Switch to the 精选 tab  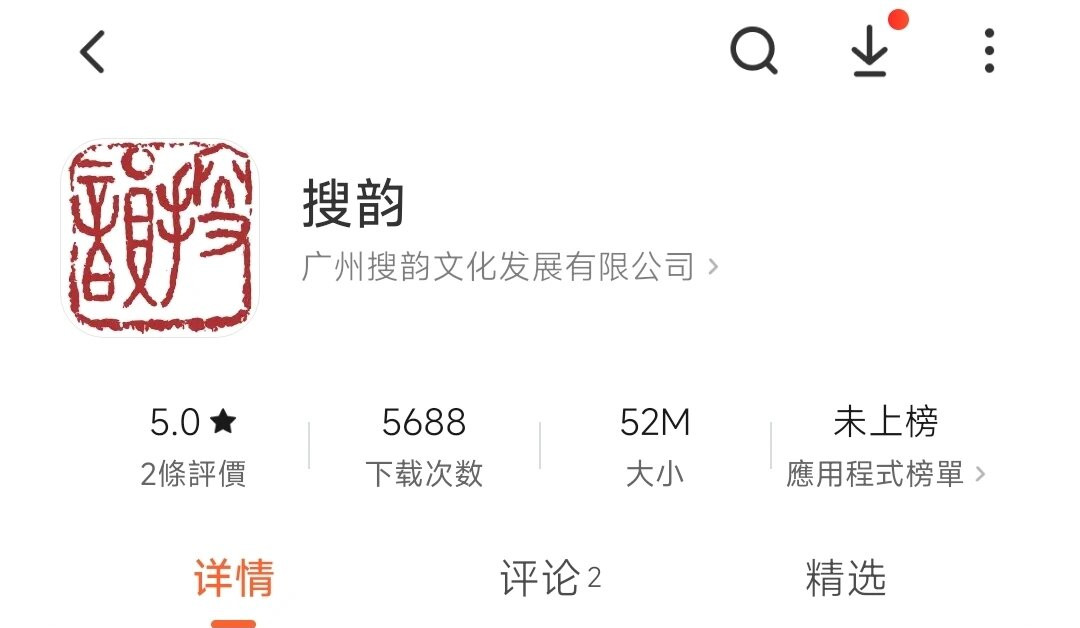pos(845,579)
